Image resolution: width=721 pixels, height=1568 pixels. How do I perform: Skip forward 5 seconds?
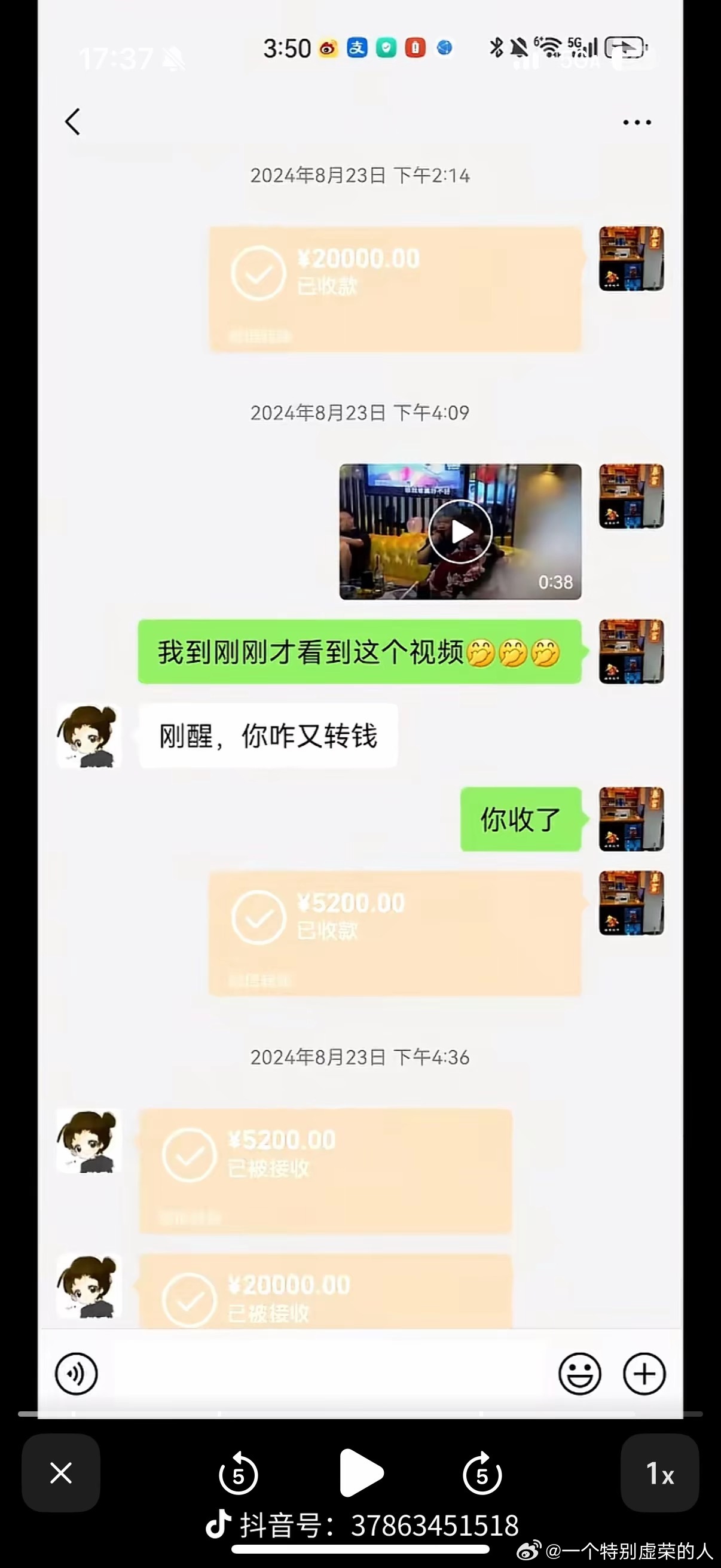pyautogui.click(x=482, y=1474)
